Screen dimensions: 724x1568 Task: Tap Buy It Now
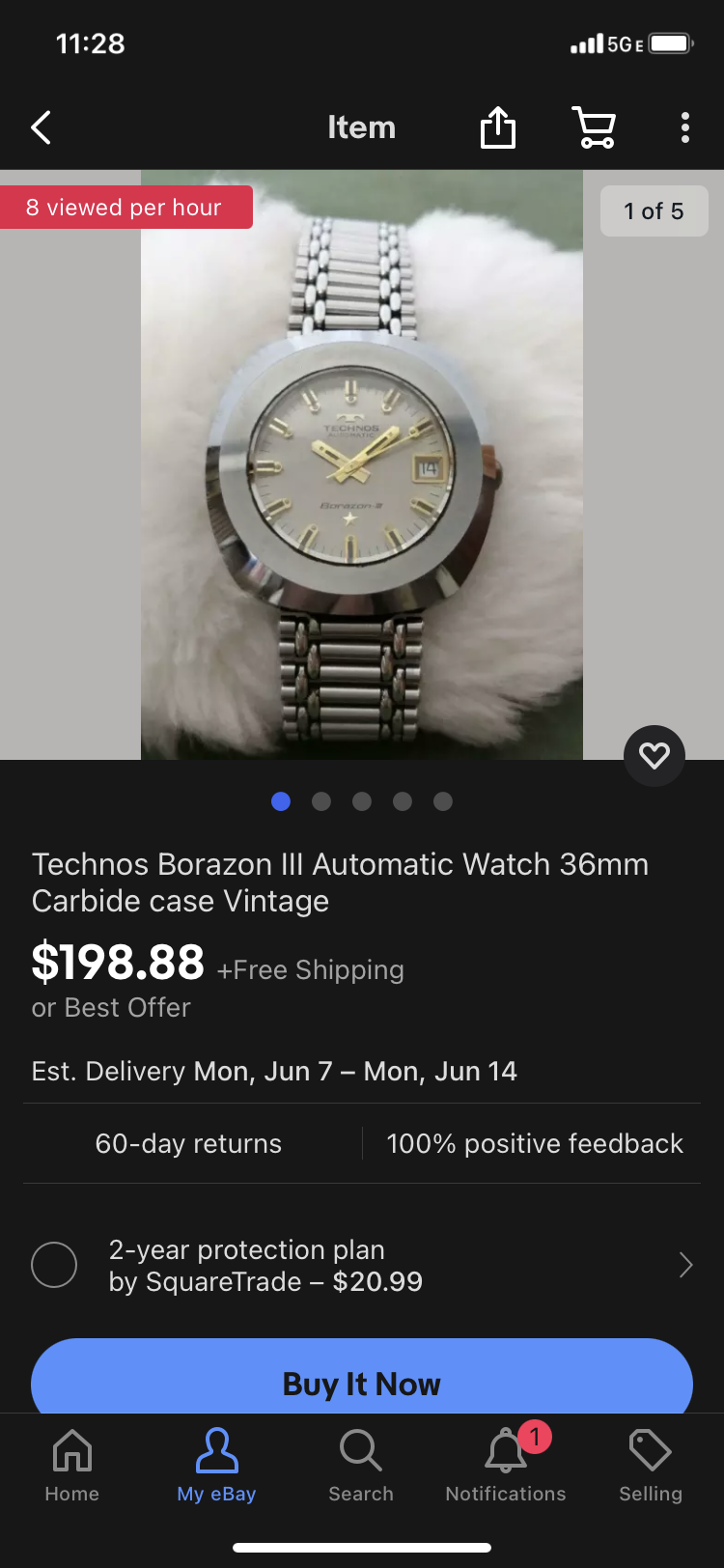point(361,1381)
